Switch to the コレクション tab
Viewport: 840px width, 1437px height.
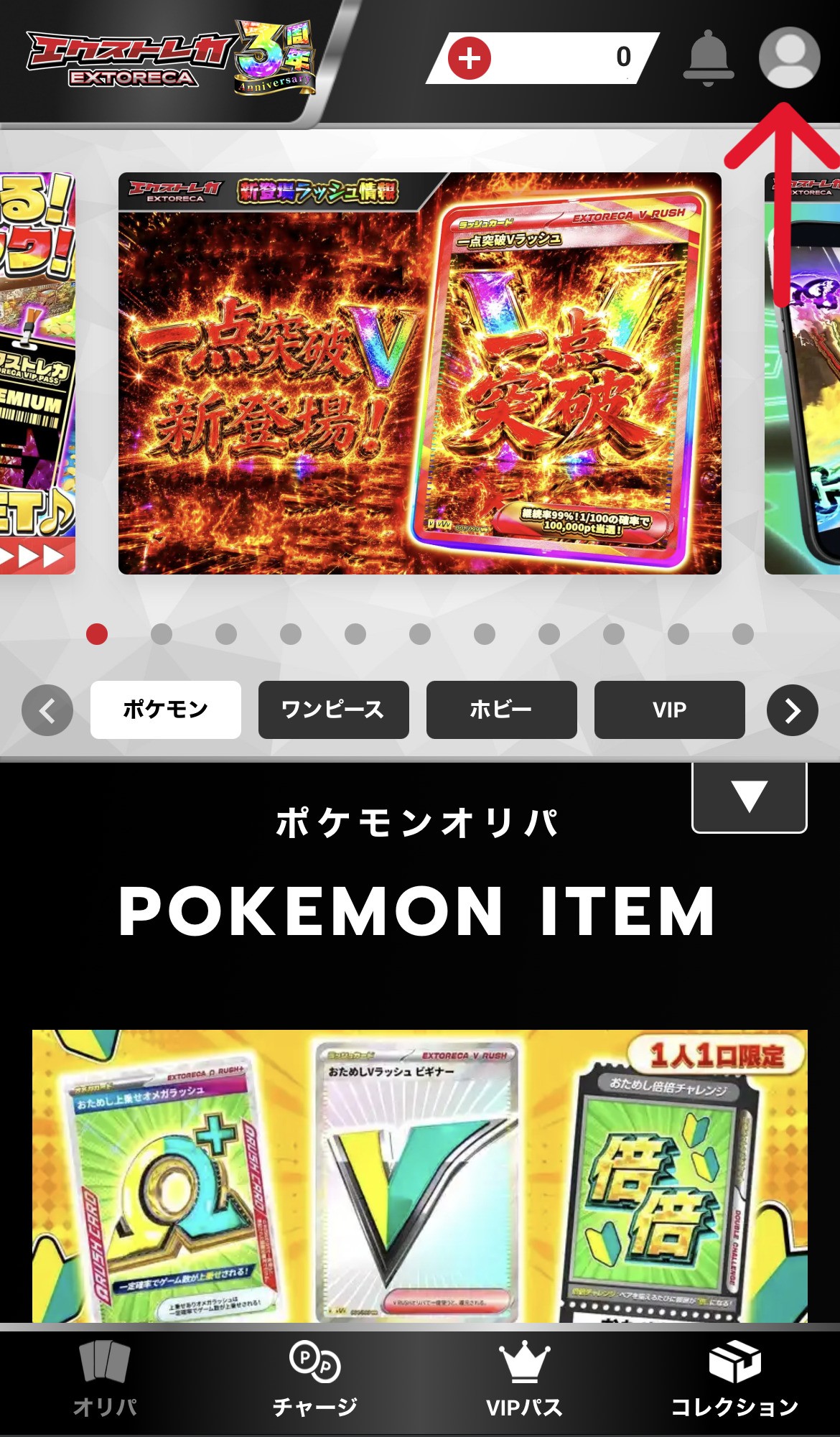(734, 1379)
